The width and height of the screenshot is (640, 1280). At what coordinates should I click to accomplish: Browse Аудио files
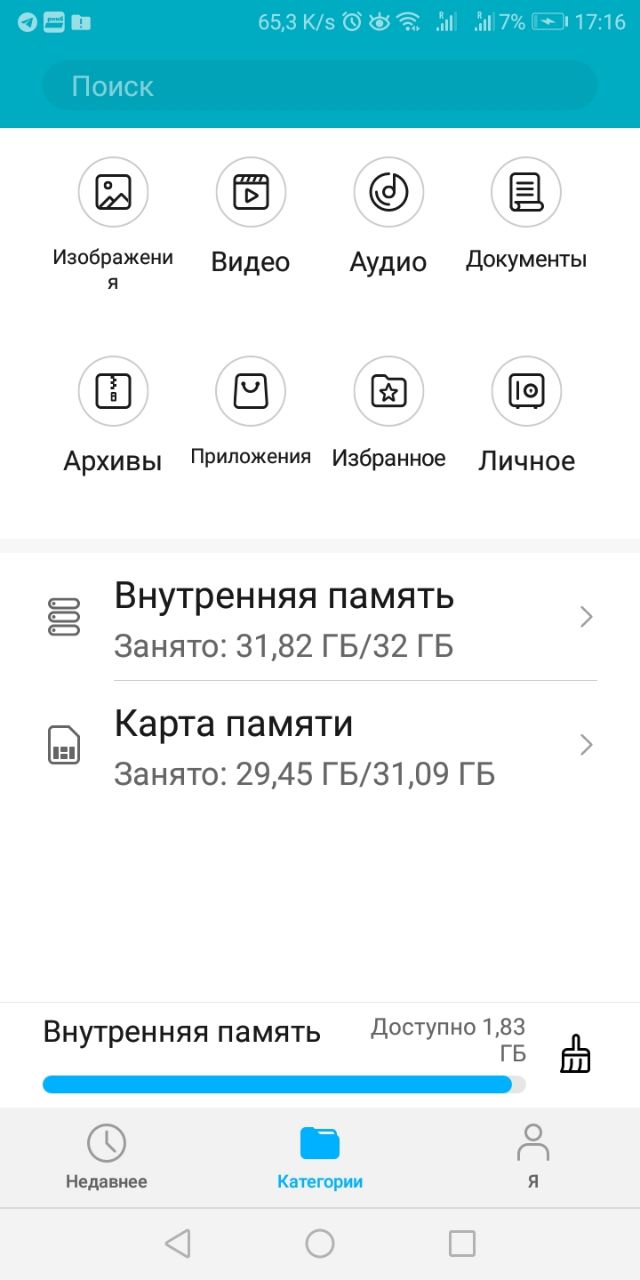tap(388, 217)
